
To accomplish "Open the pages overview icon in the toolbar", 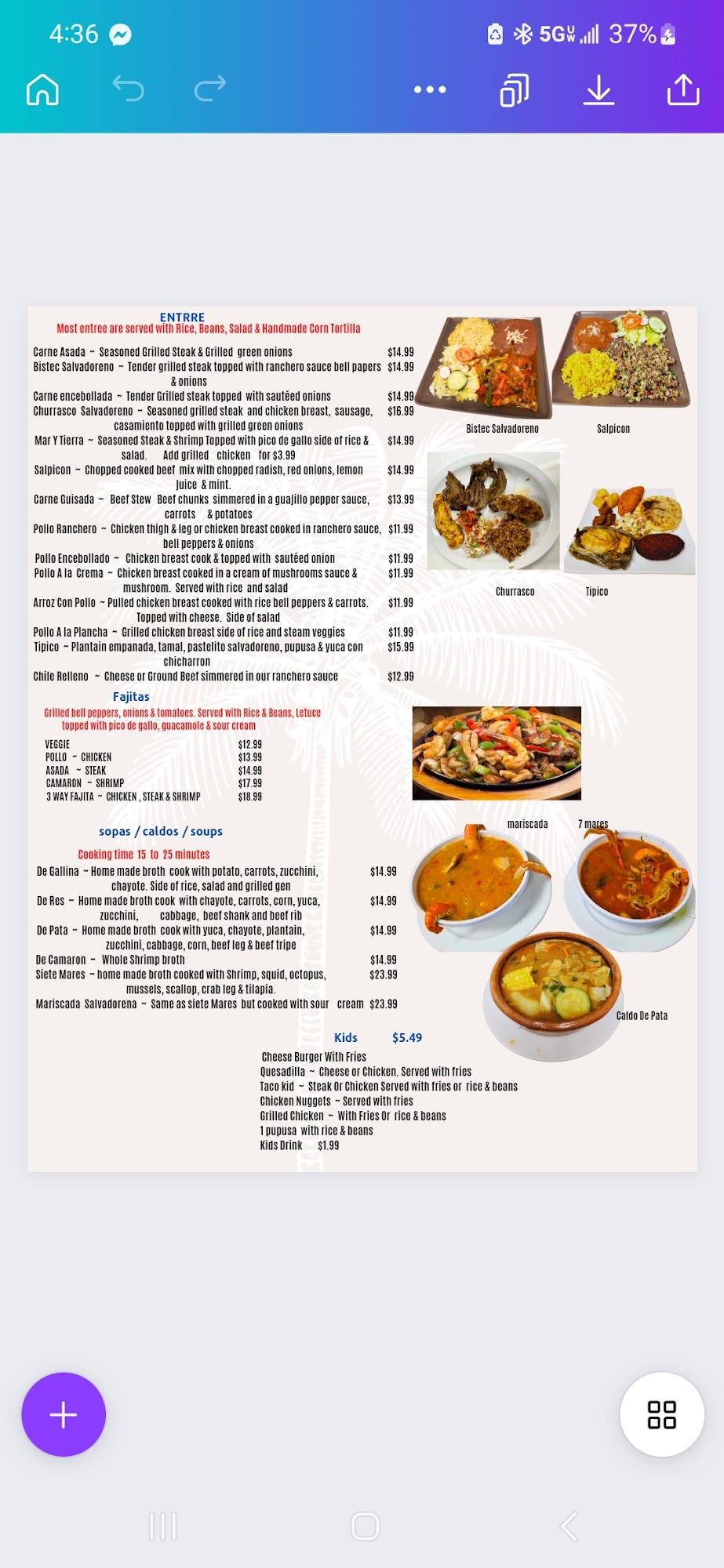I will (514, 90).
